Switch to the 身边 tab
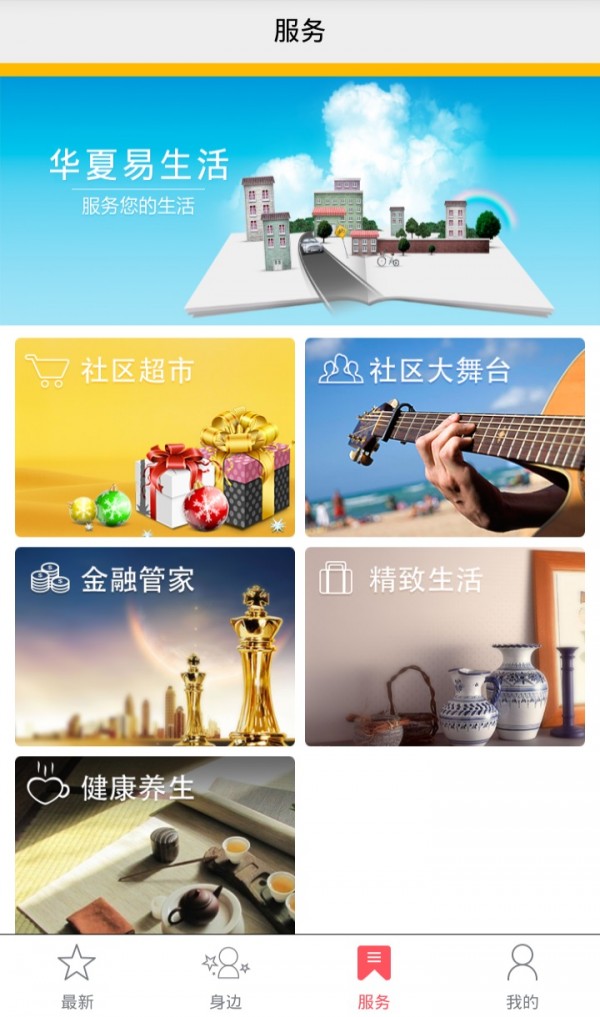600x1017 pixels. point(226,977)
